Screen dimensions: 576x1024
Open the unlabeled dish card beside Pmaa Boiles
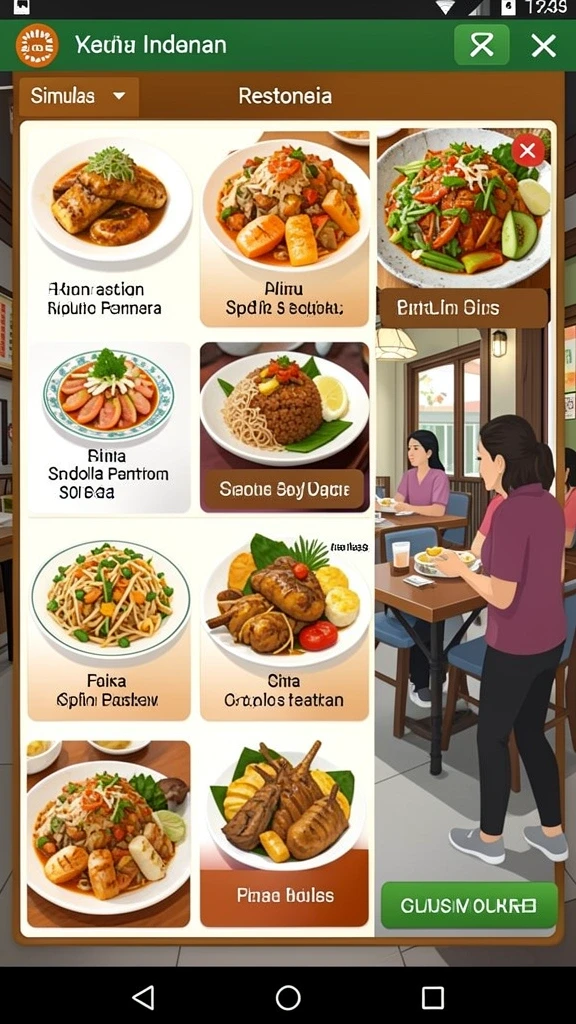(108, 833)
